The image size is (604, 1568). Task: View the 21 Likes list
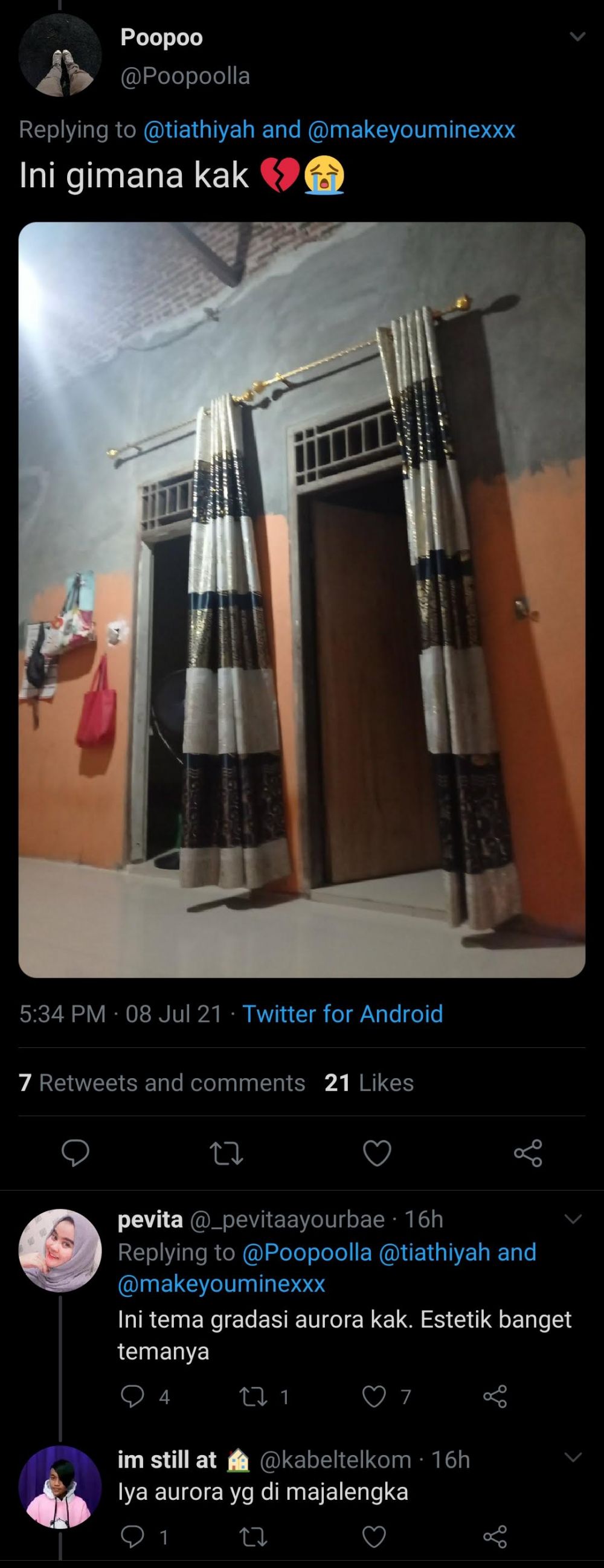coord(369,1083)
